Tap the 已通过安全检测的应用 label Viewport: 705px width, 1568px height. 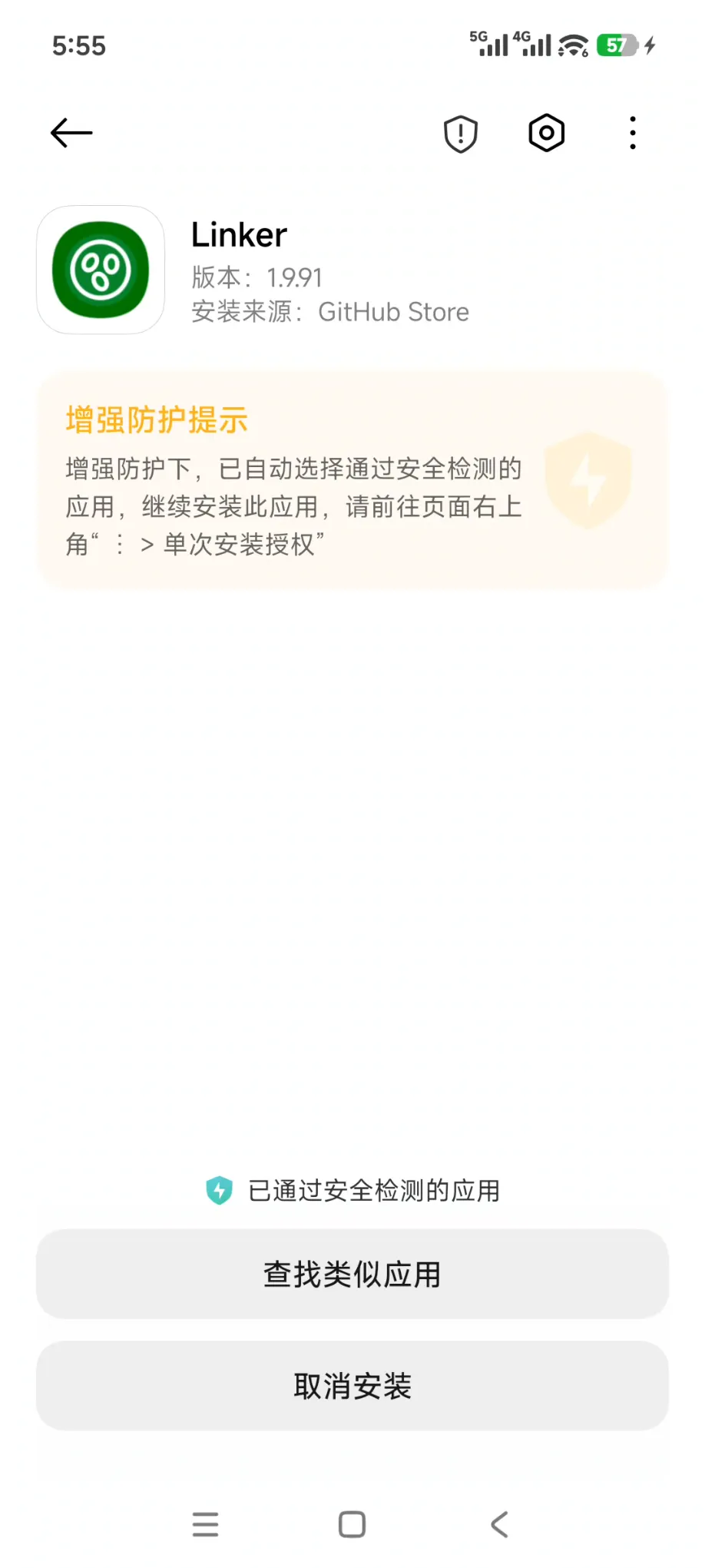point(374,1190)
